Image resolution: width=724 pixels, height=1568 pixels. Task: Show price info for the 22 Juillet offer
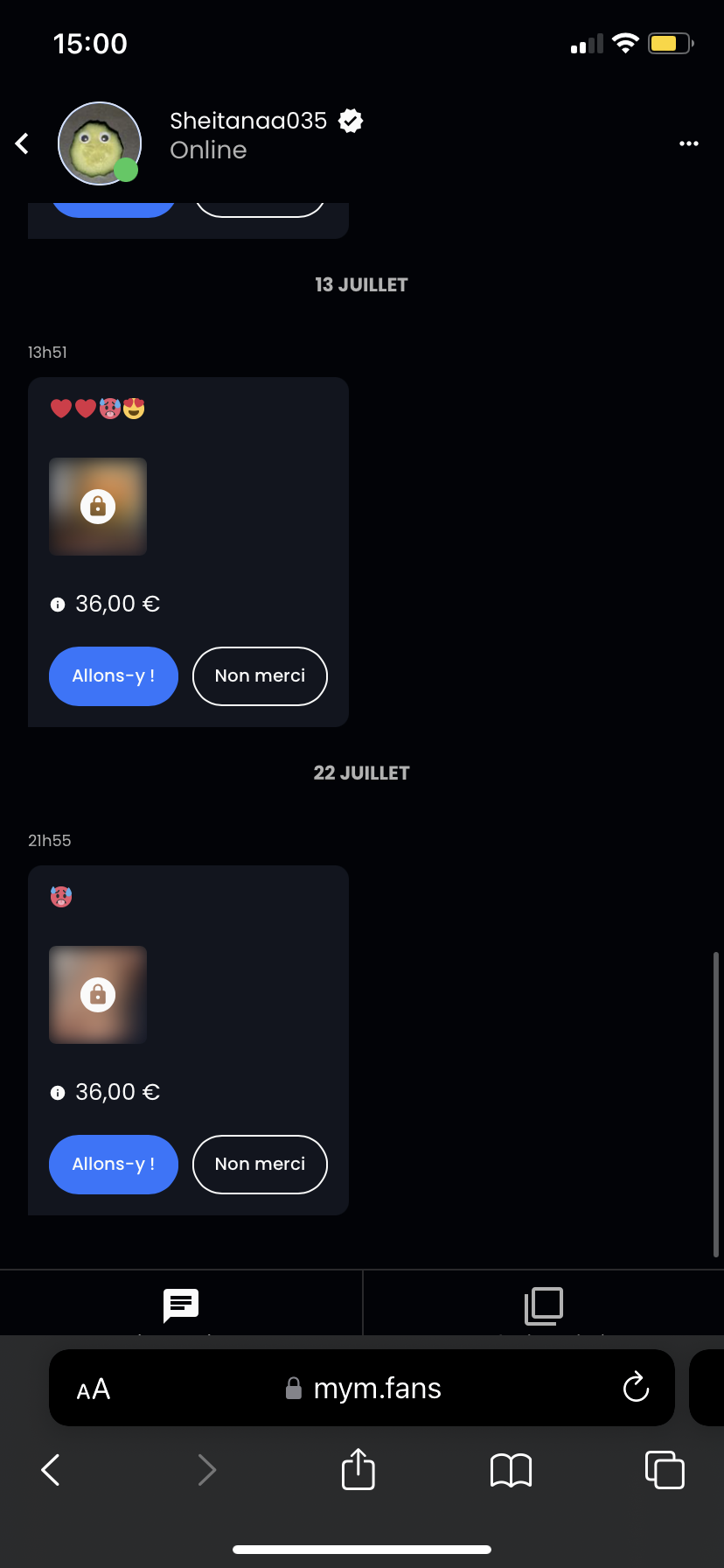click(58, 1093)
